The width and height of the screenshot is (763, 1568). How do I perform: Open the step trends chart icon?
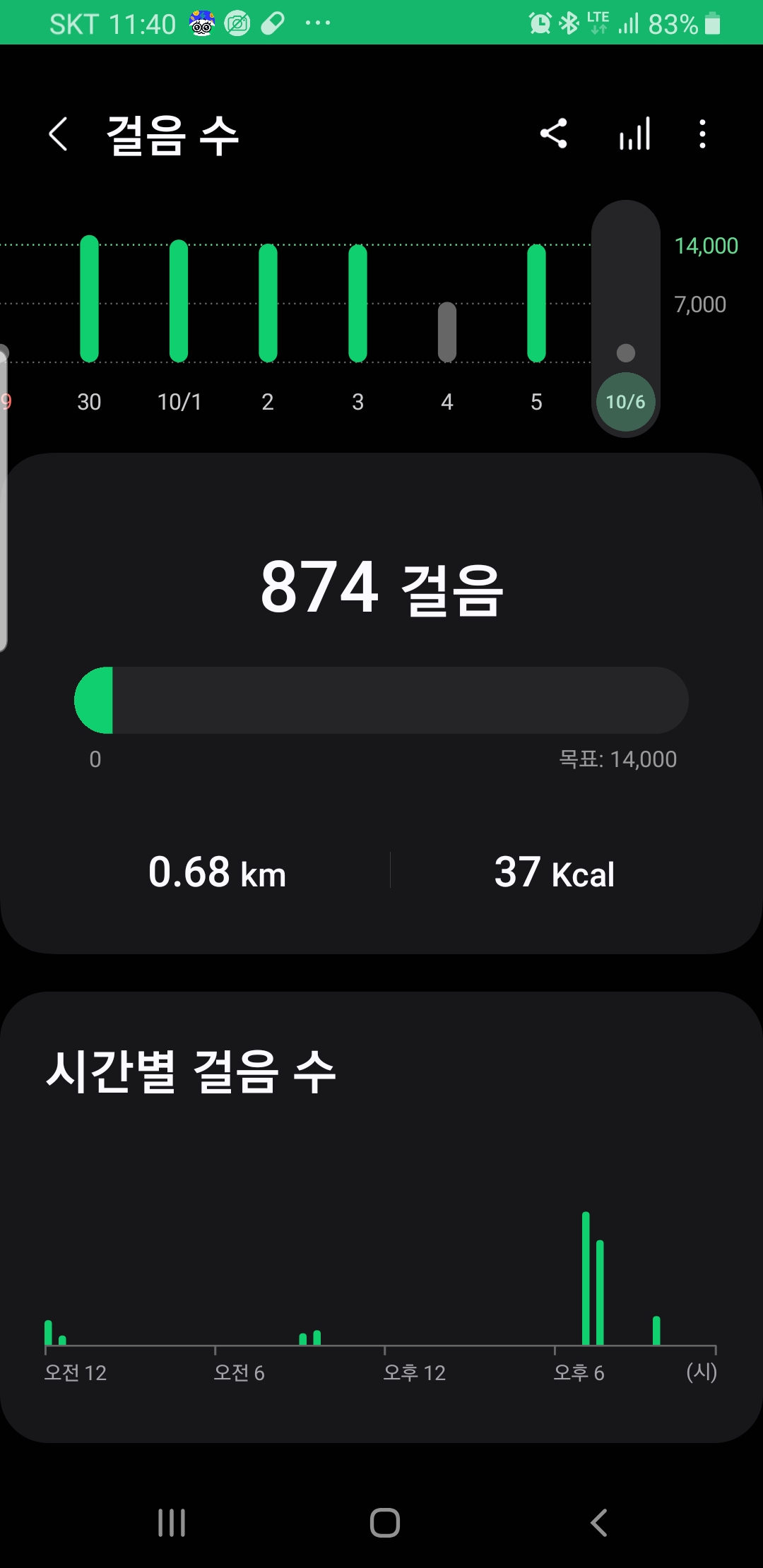tap(634, 133)
